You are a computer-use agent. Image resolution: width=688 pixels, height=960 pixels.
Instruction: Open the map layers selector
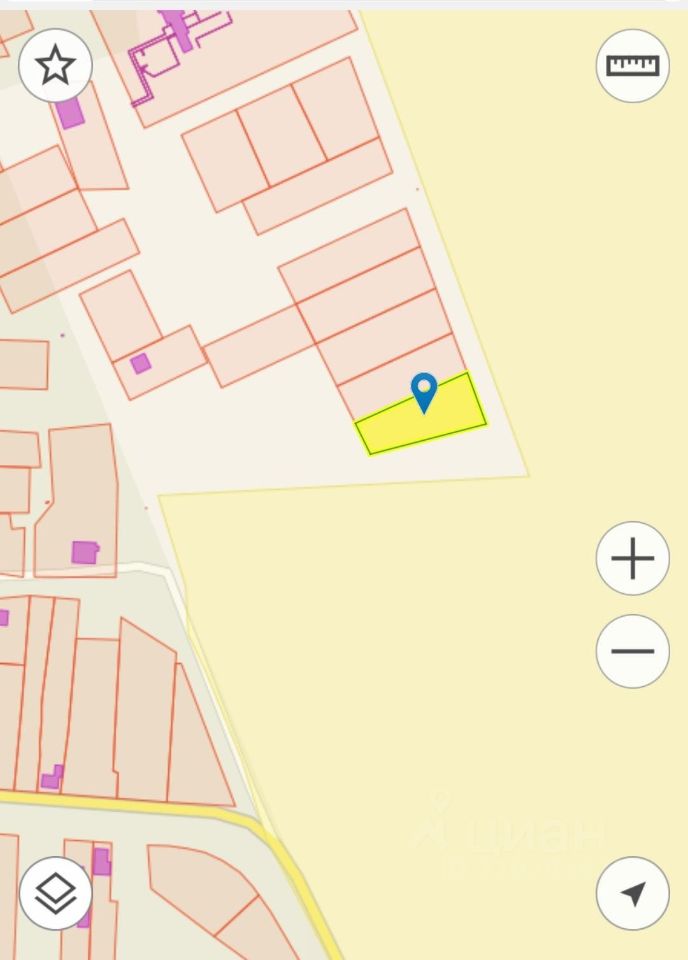click(55, 893)
